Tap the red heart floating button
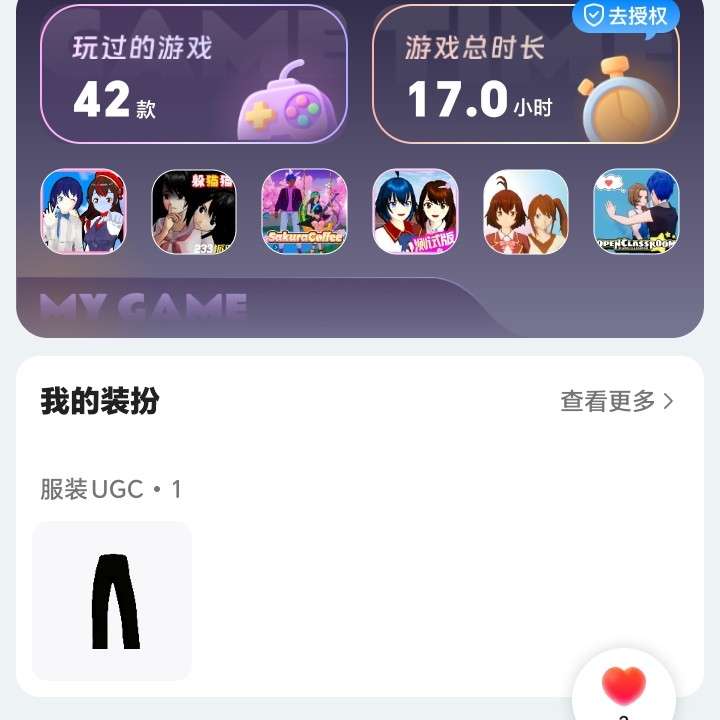720x720 pixels. coord(624,688)
